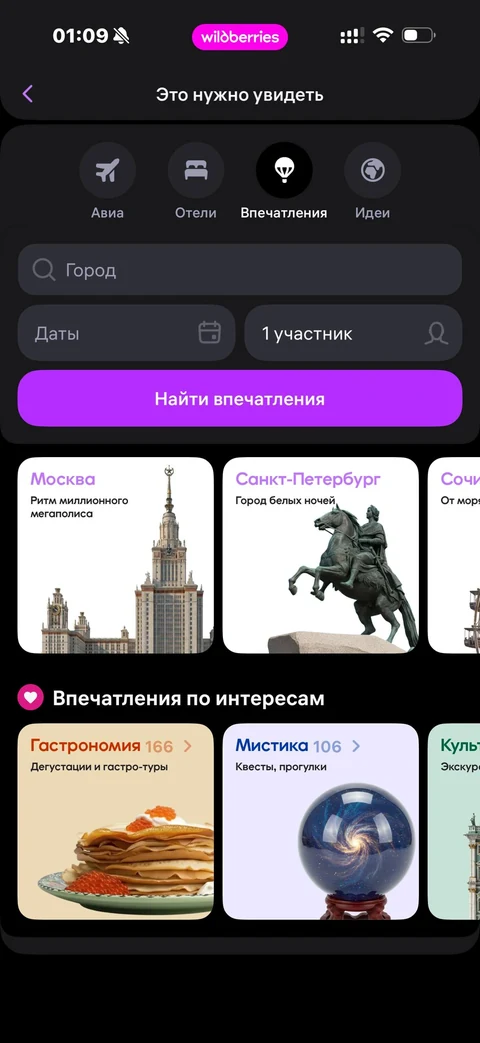This screenshot has height=1043, width=480.
Task: Return to the Wildberries app via status pill
Action: pos(240,37)
